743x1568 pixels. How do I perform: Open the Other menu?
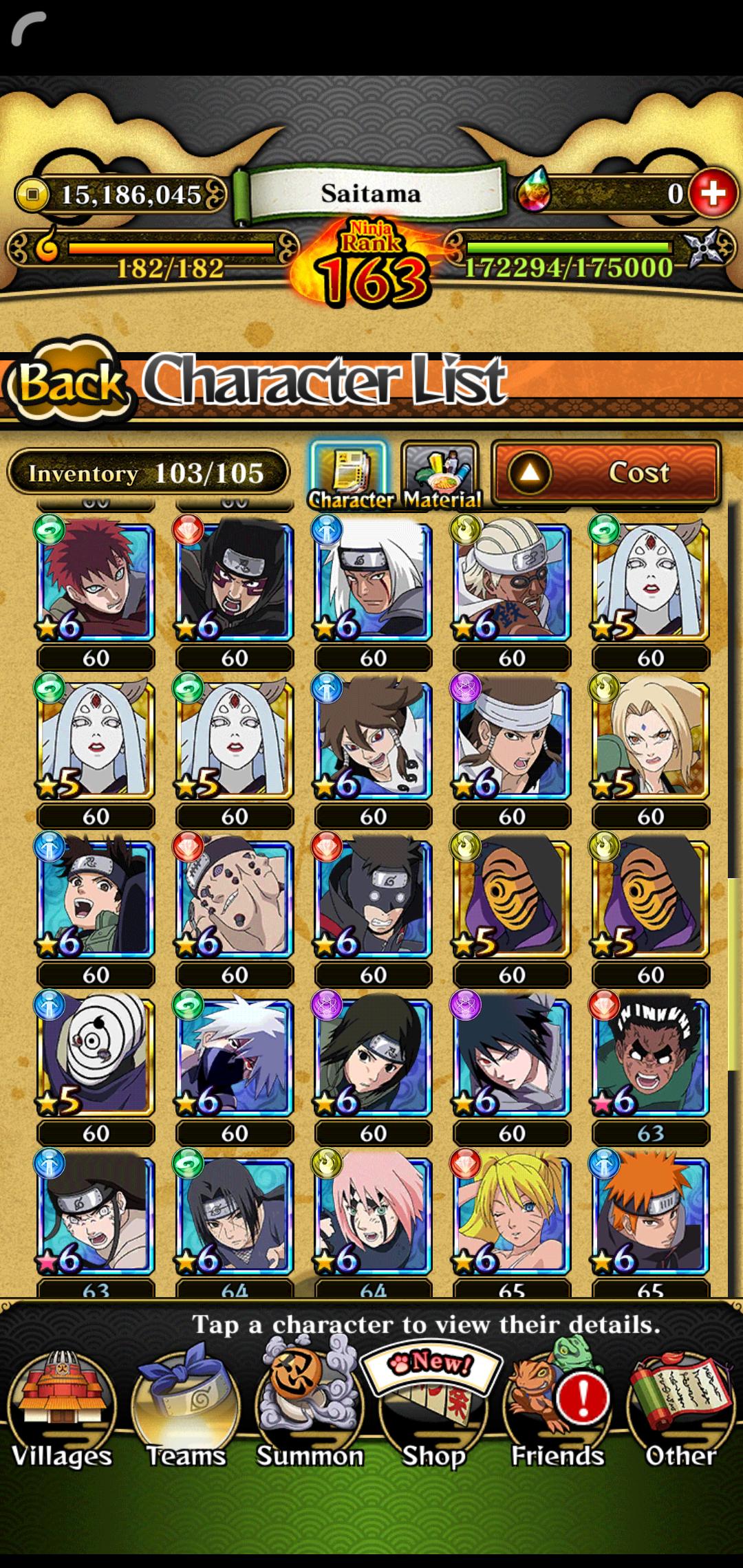click(681, 1410)
